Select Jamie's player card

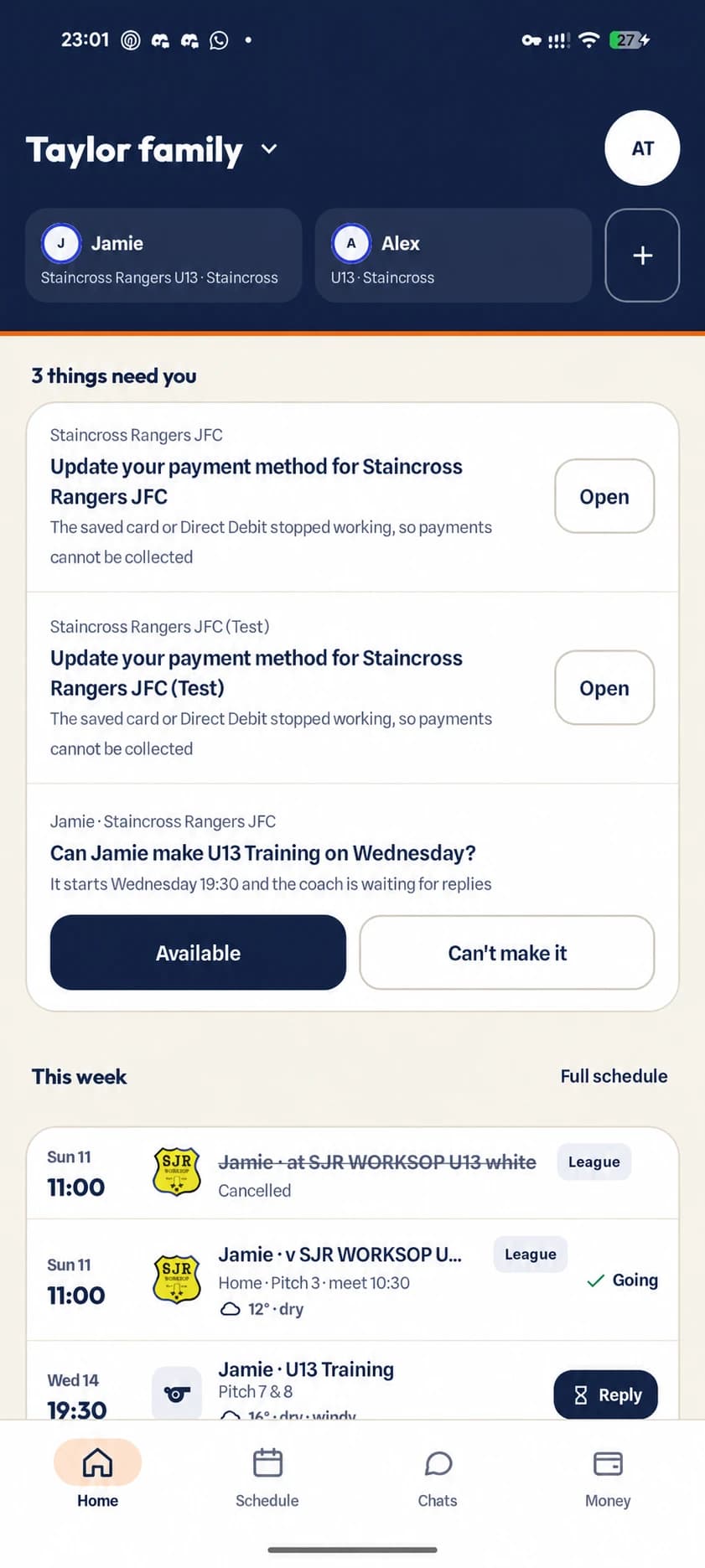click(x=163, y=256)
